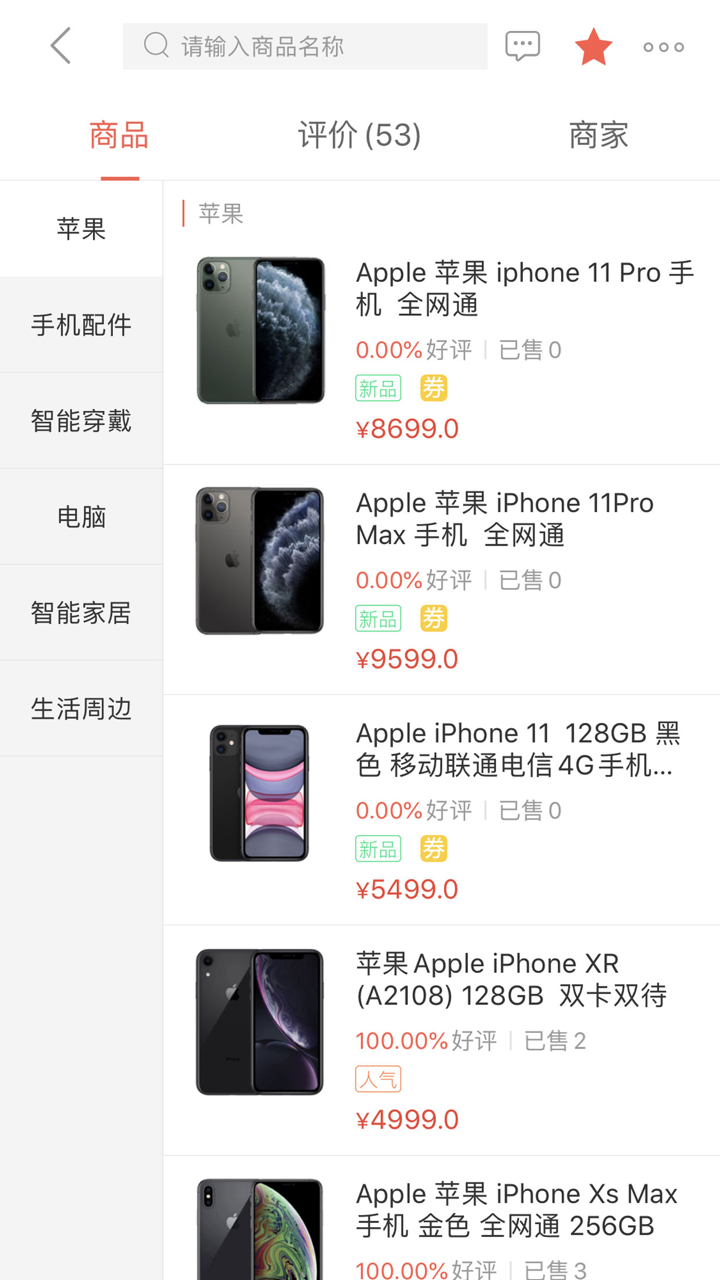The height and width of the screenshot is (1280, 720).
Task: Tap the iPhone 11 product thumbnail image
Action: pyautogui.click(x=259, y=791)
